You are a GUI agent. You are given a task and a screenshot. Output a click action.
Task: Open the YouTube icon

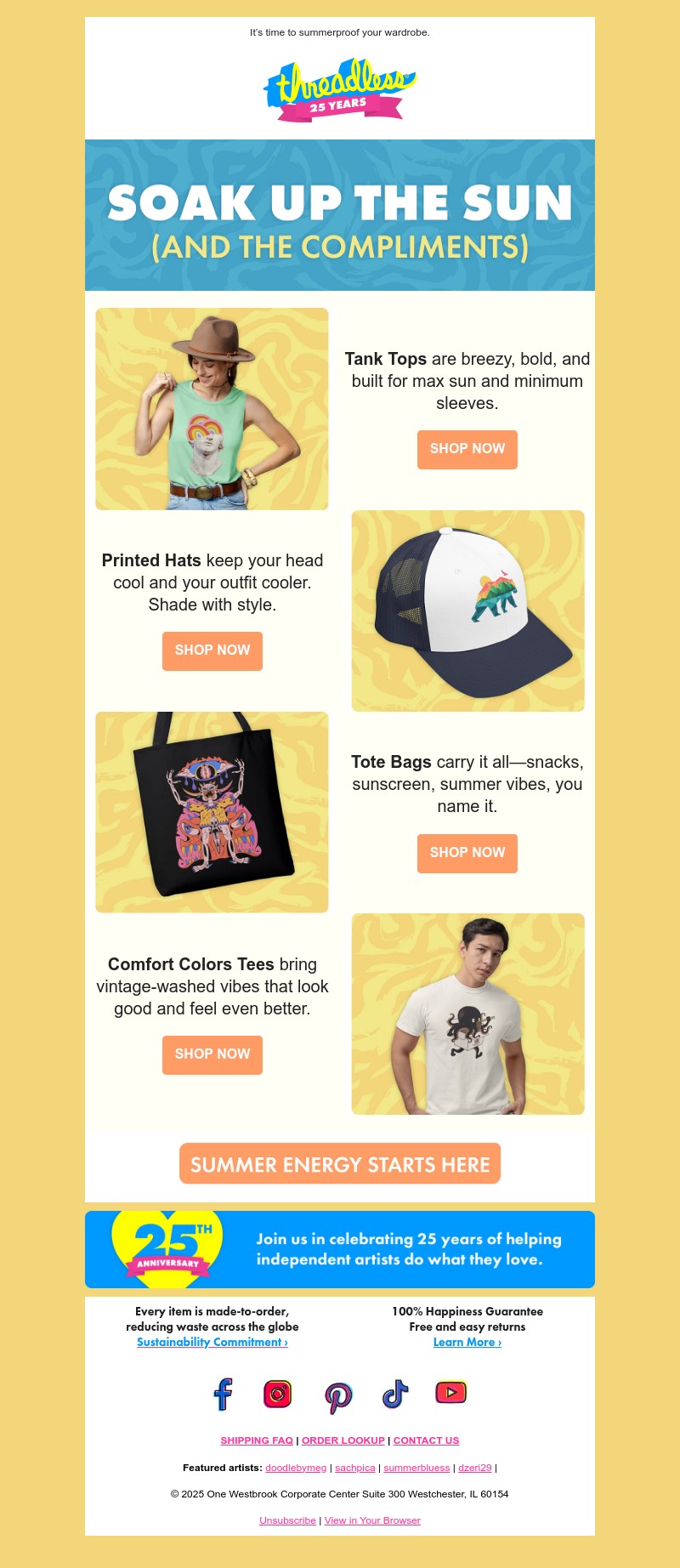[451, 1392]
